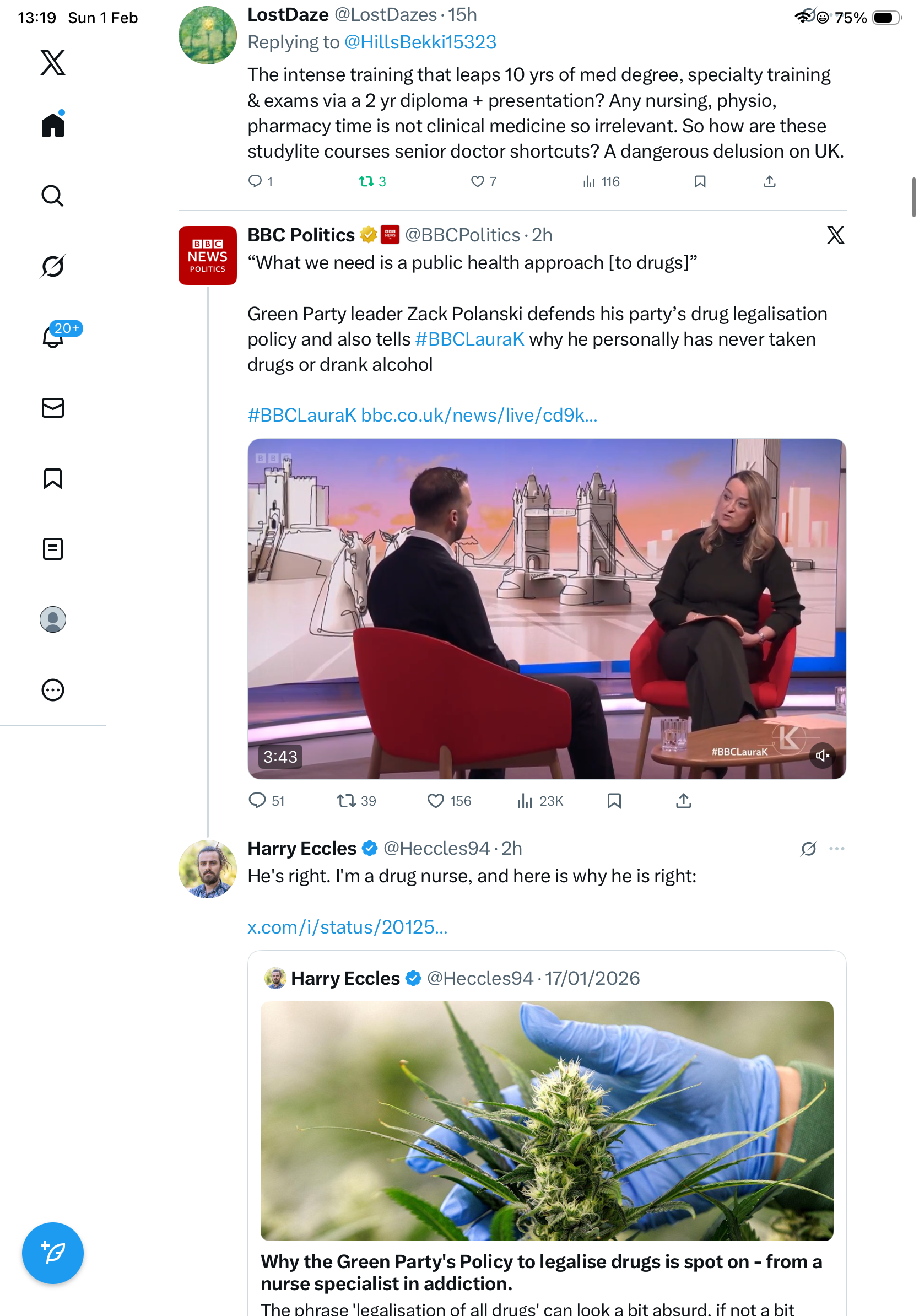Like the BBC Politics post
The image size is (919, 1316).
click(x=436, y=801)
